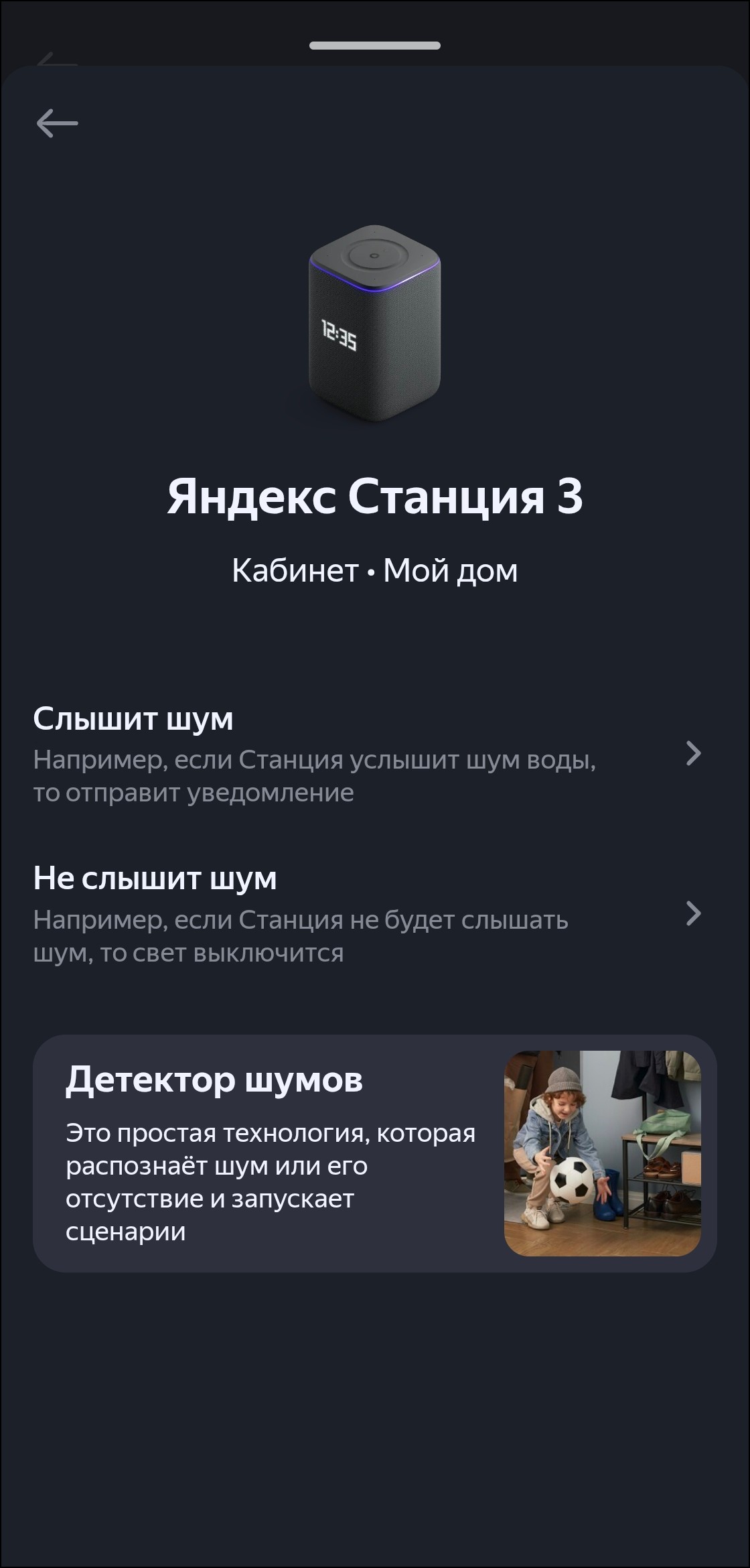Go back using the arrow icon
The width and height of the screenshot is (750, 1568).
[57, 123]
